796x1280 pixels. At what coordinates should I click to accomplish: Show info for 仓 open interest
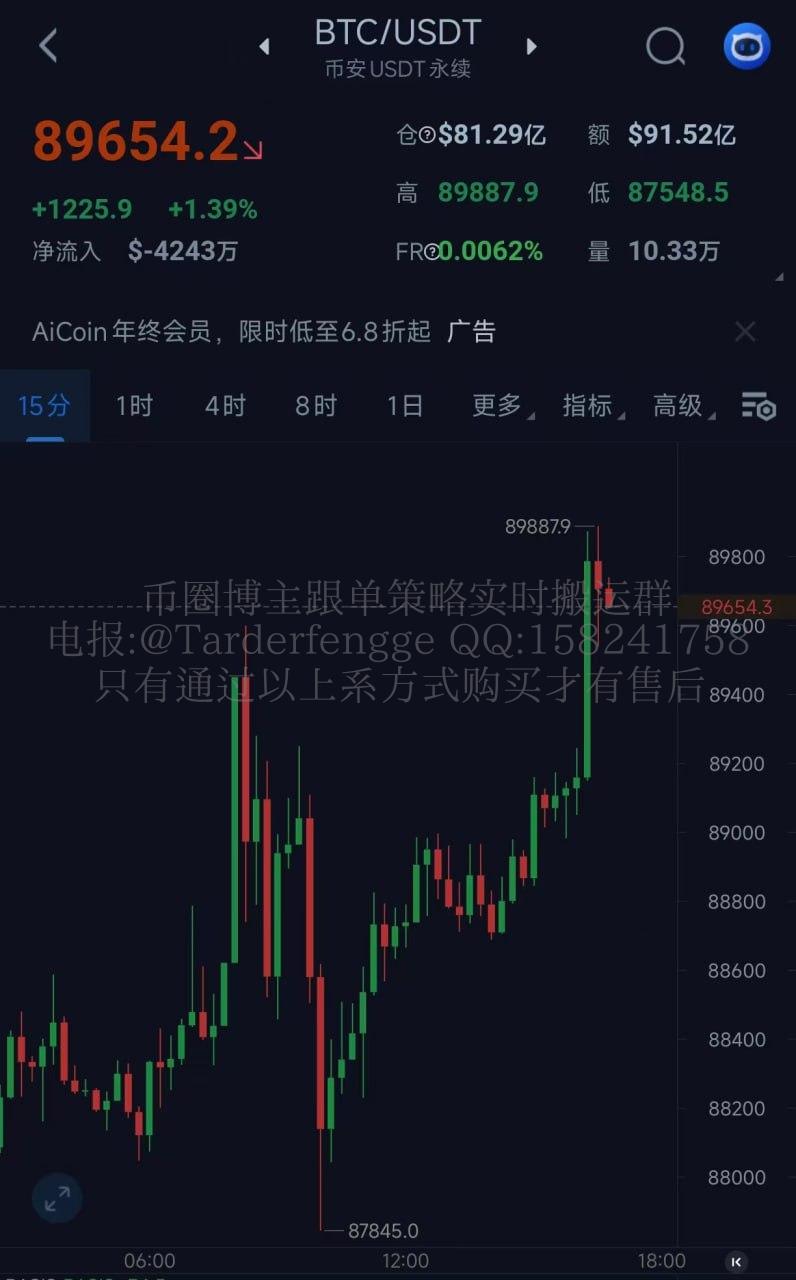pos(427,136)
